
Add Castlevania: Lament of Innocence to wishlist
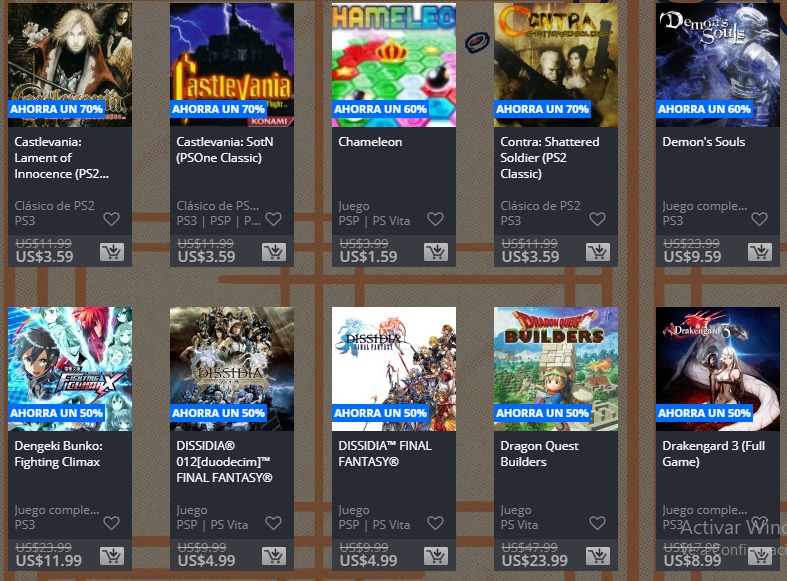(111, 219)
